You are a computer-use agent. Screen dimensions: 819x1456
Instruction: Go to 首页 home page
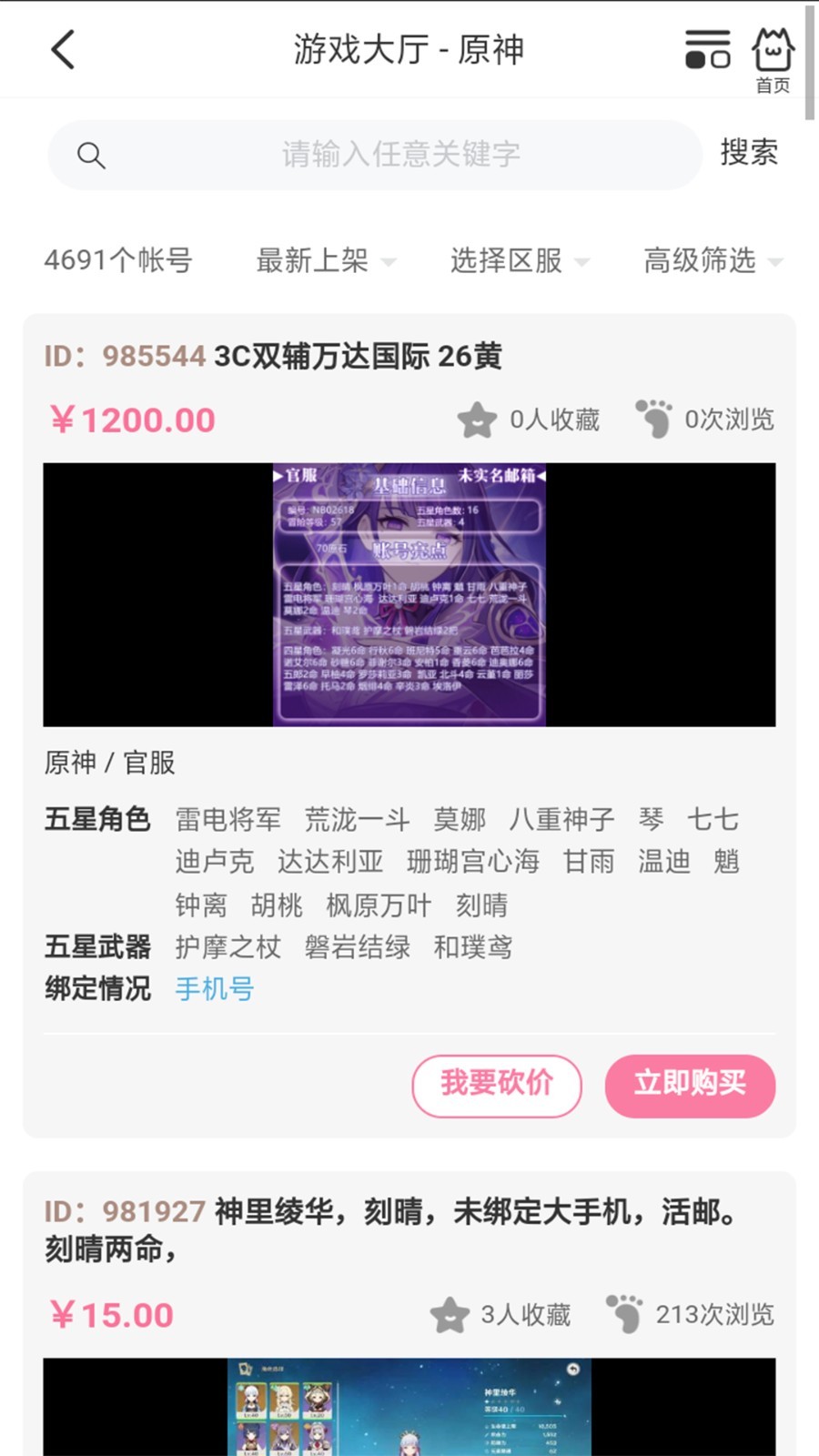(x=773, y=60)
